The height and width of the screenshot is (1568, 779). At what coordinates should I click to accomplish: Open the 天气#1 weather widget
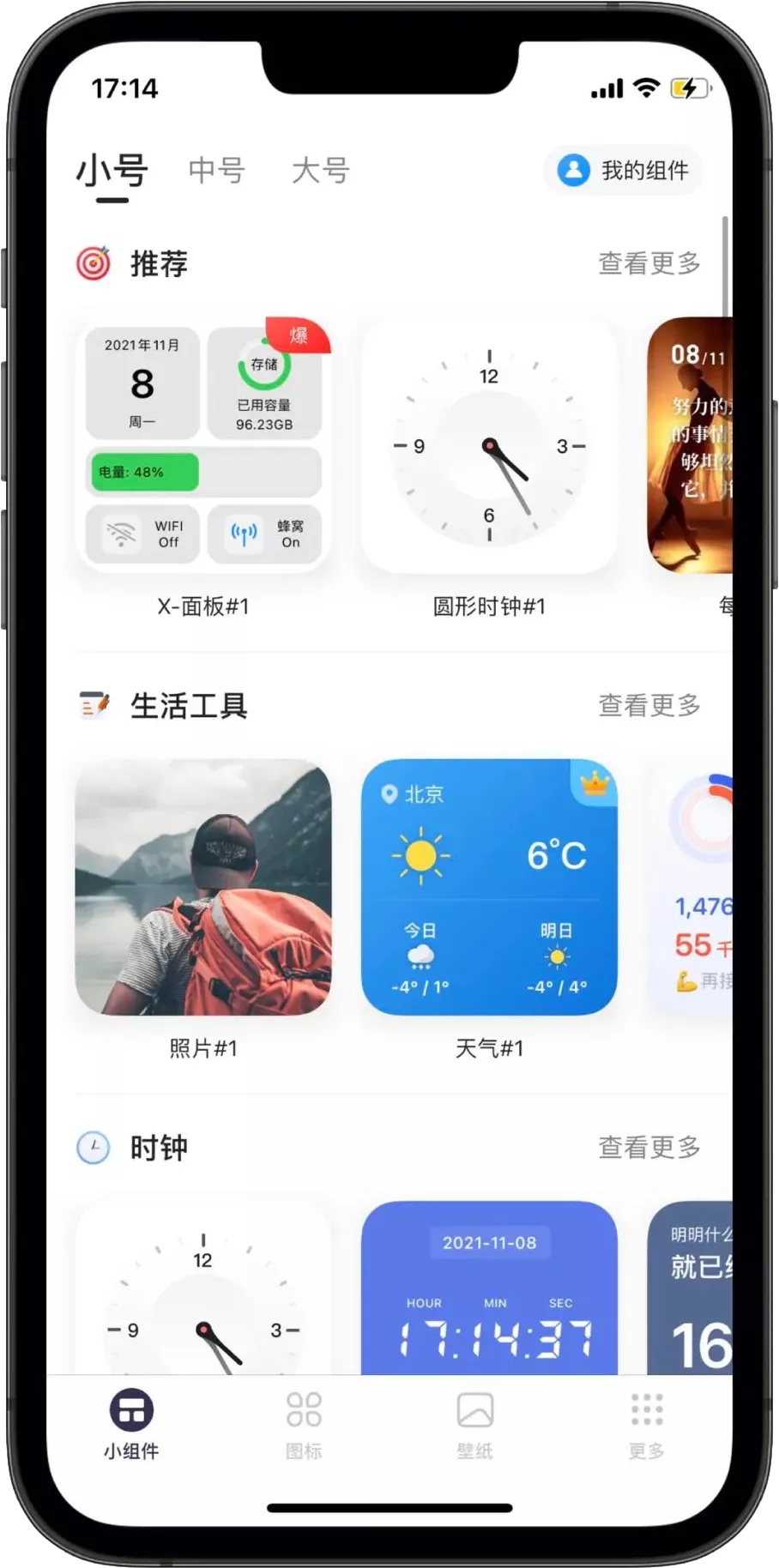(x=489, y=887)
